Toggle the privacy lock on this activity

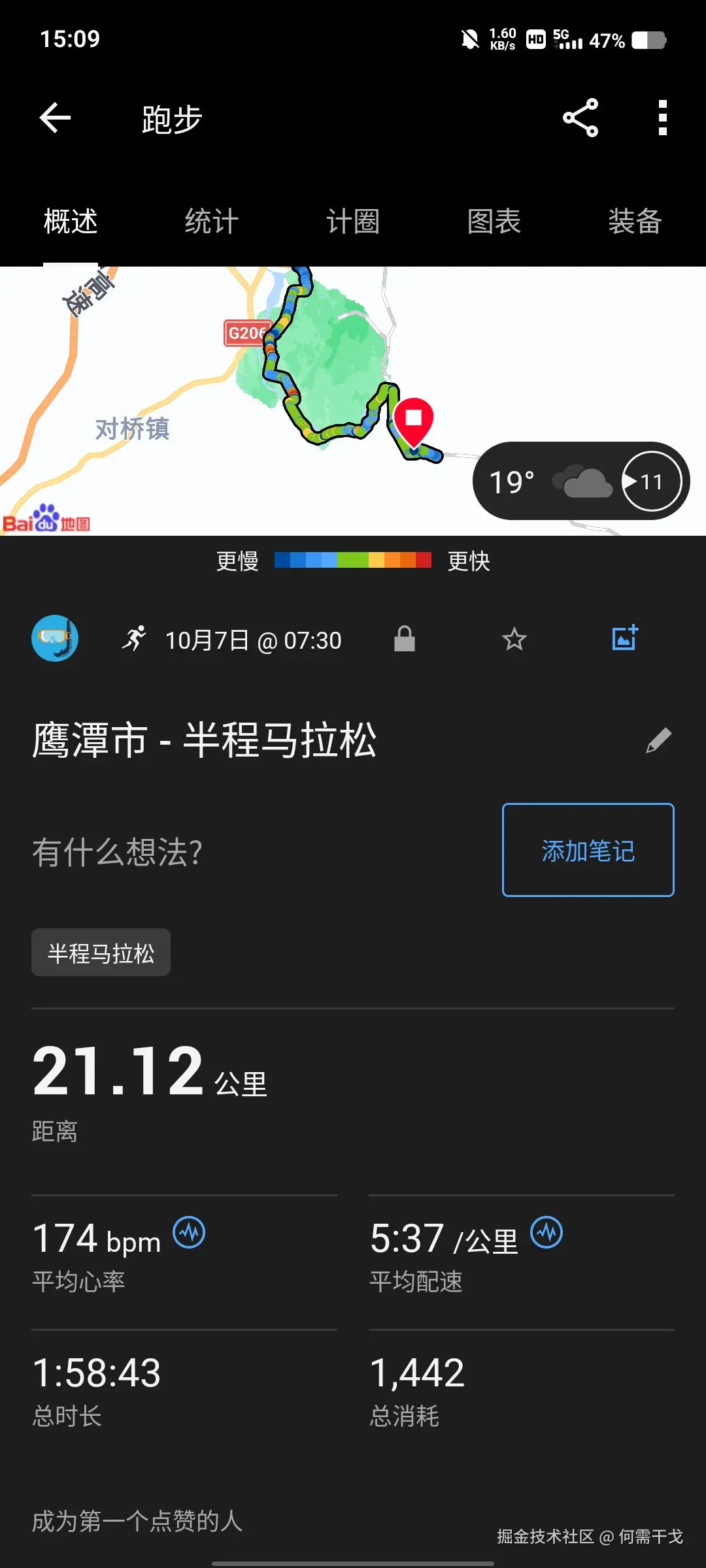[x=404, y=639]
